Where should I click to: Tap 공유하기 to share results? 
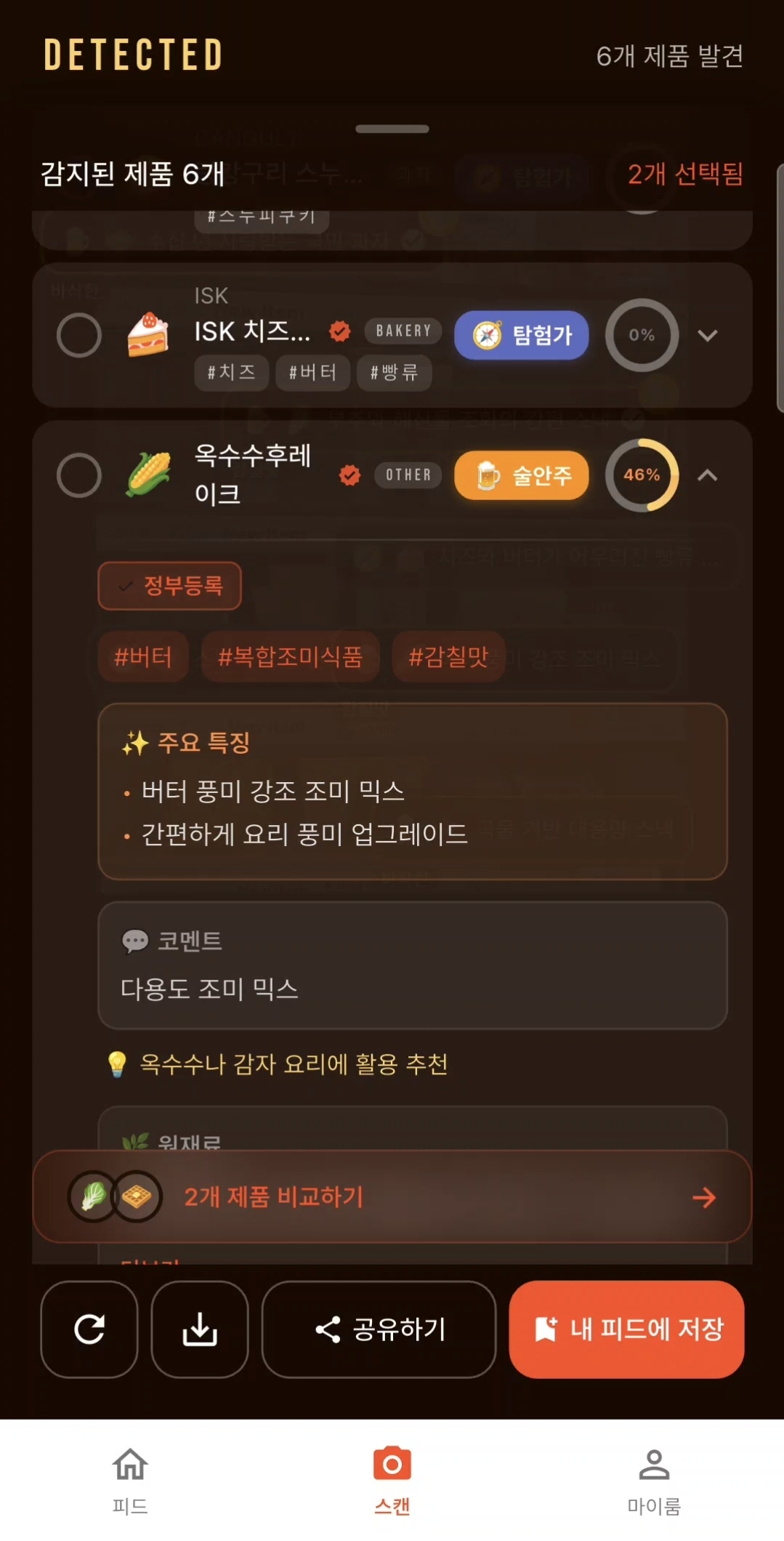(x=379, y=1329)
